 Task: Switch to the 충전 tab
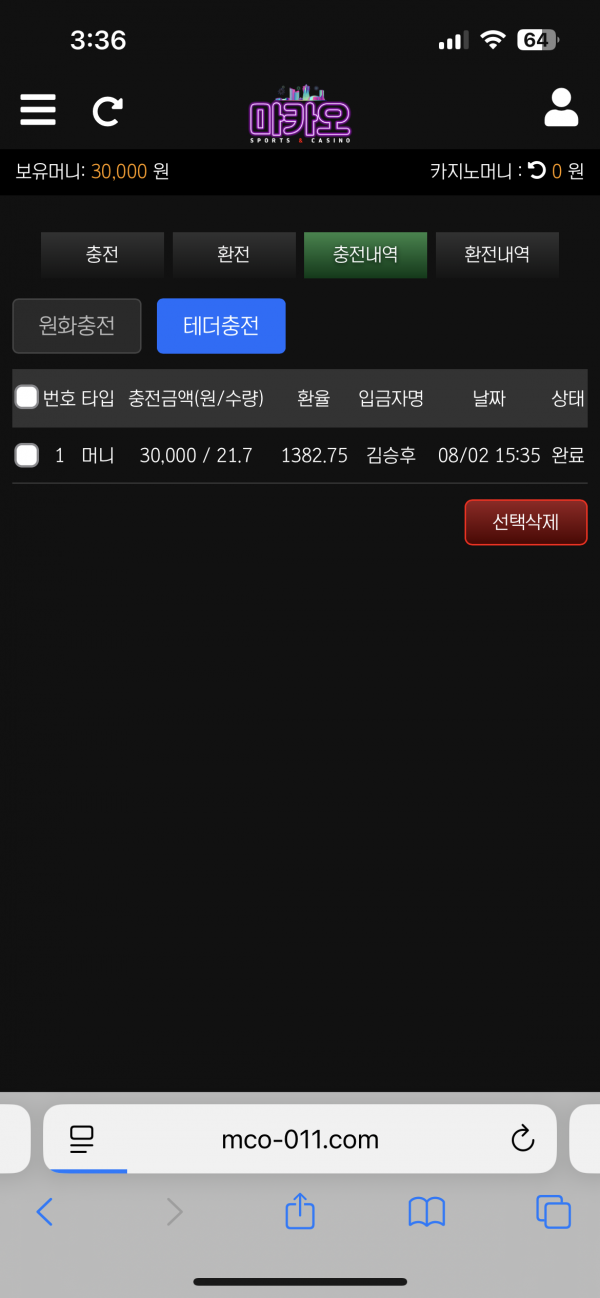[102, 254]
